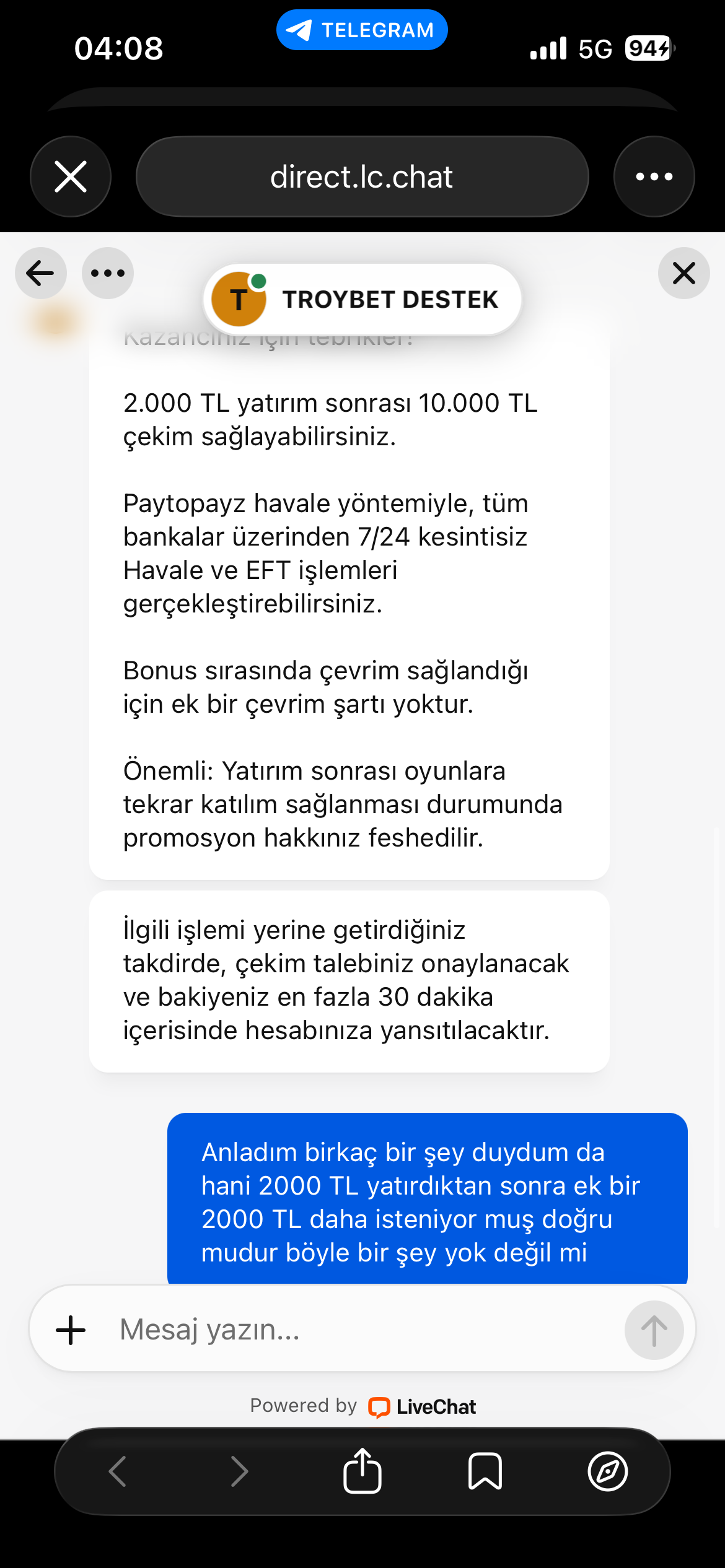The width and height of the screenshot is (725, 1568).
Task: Open the page in Safari compass icon
Action: click(607, 1471)
